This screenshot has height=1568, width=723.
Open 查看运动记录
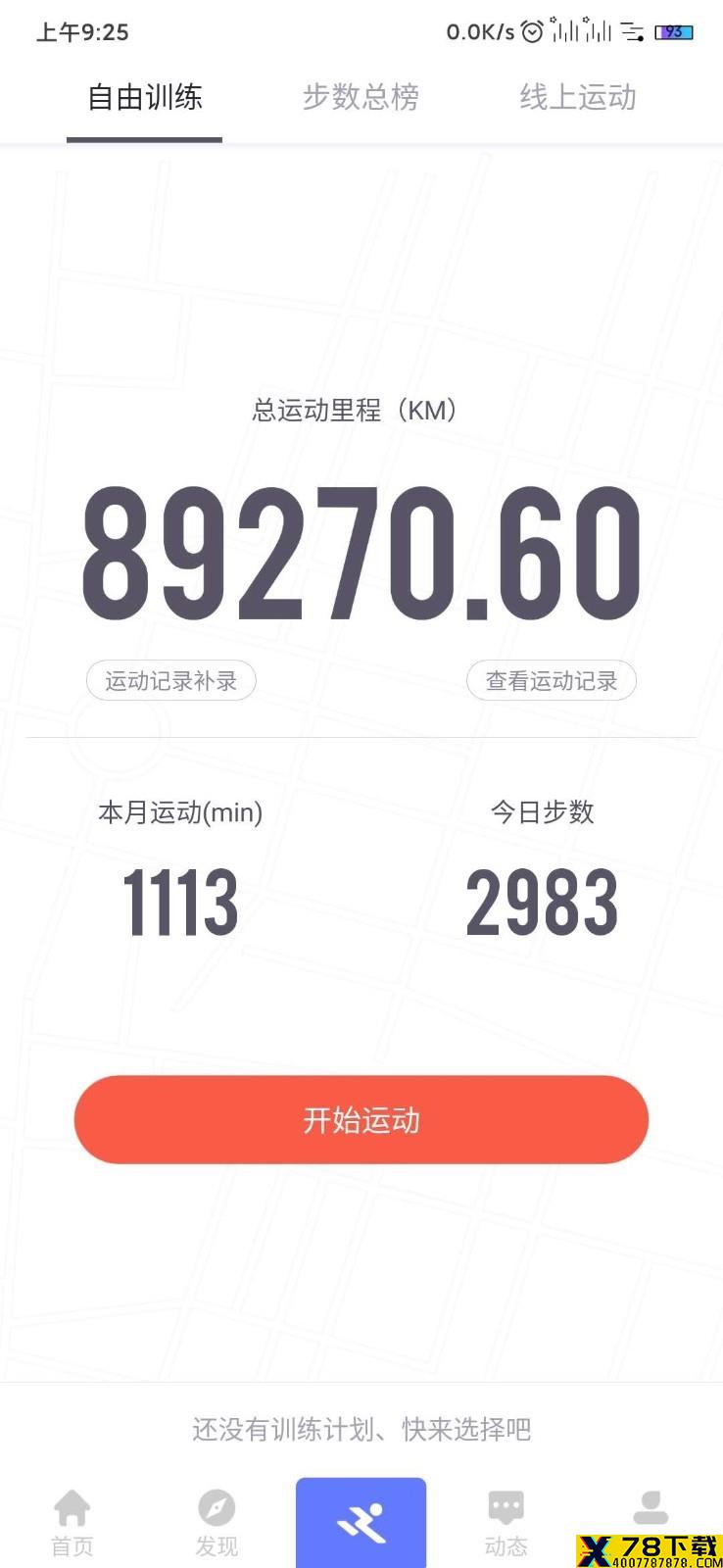tap(552, 680)
